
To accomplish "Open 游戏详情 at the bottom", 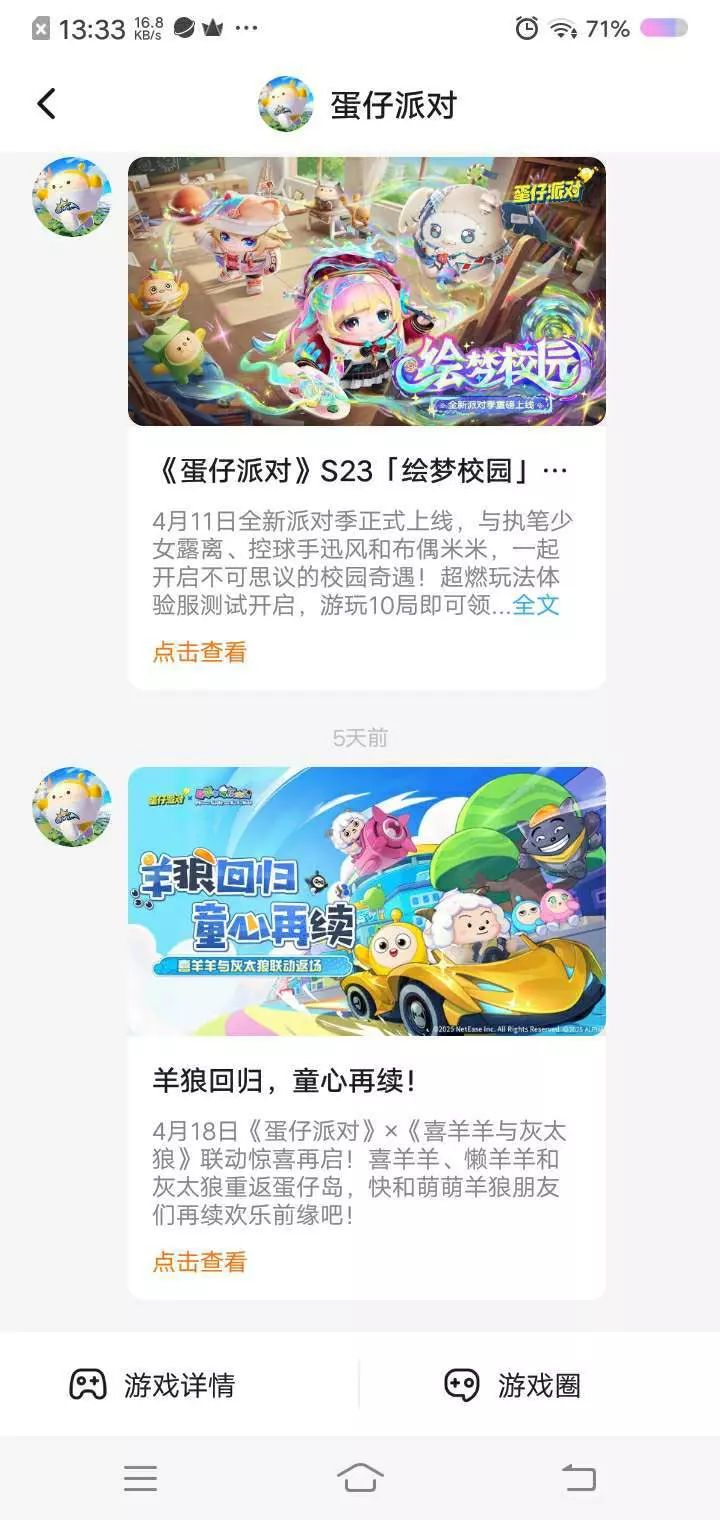I will (151, 1385).
